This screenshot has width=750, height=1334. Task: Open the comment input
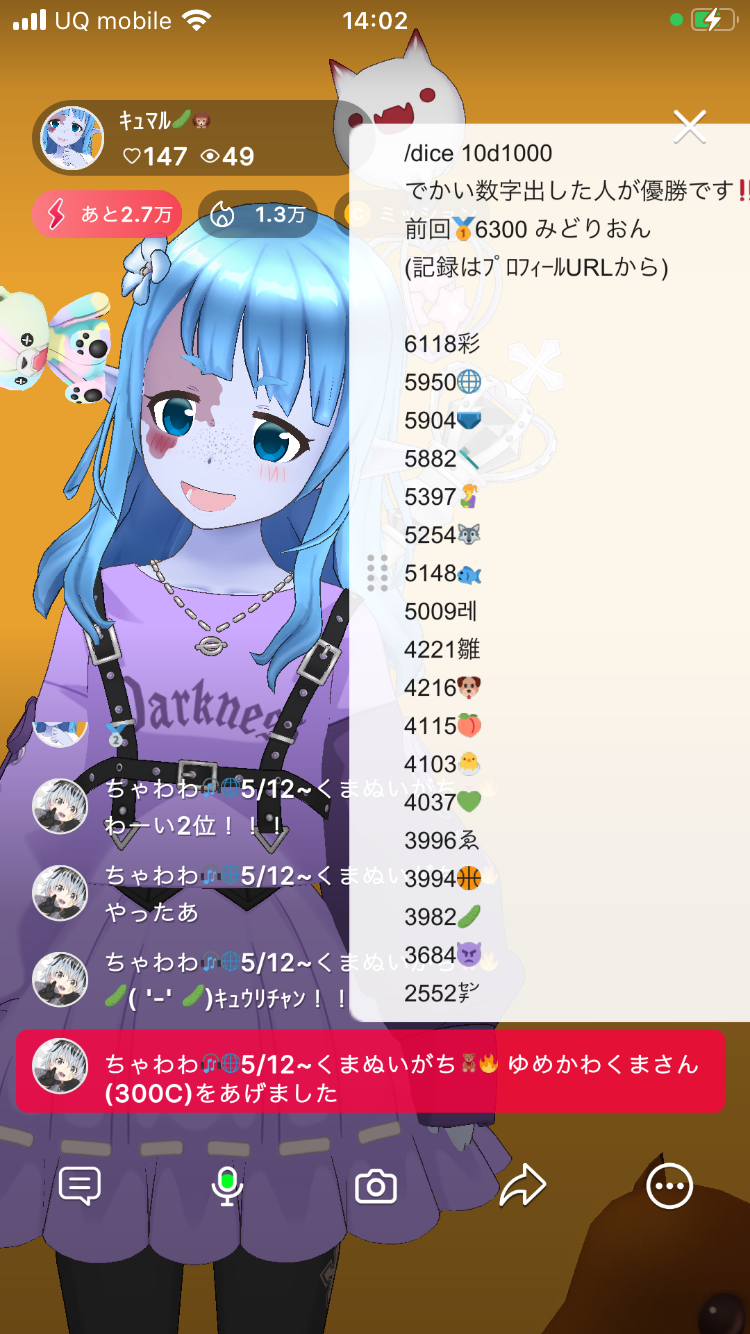(80, 1186)
